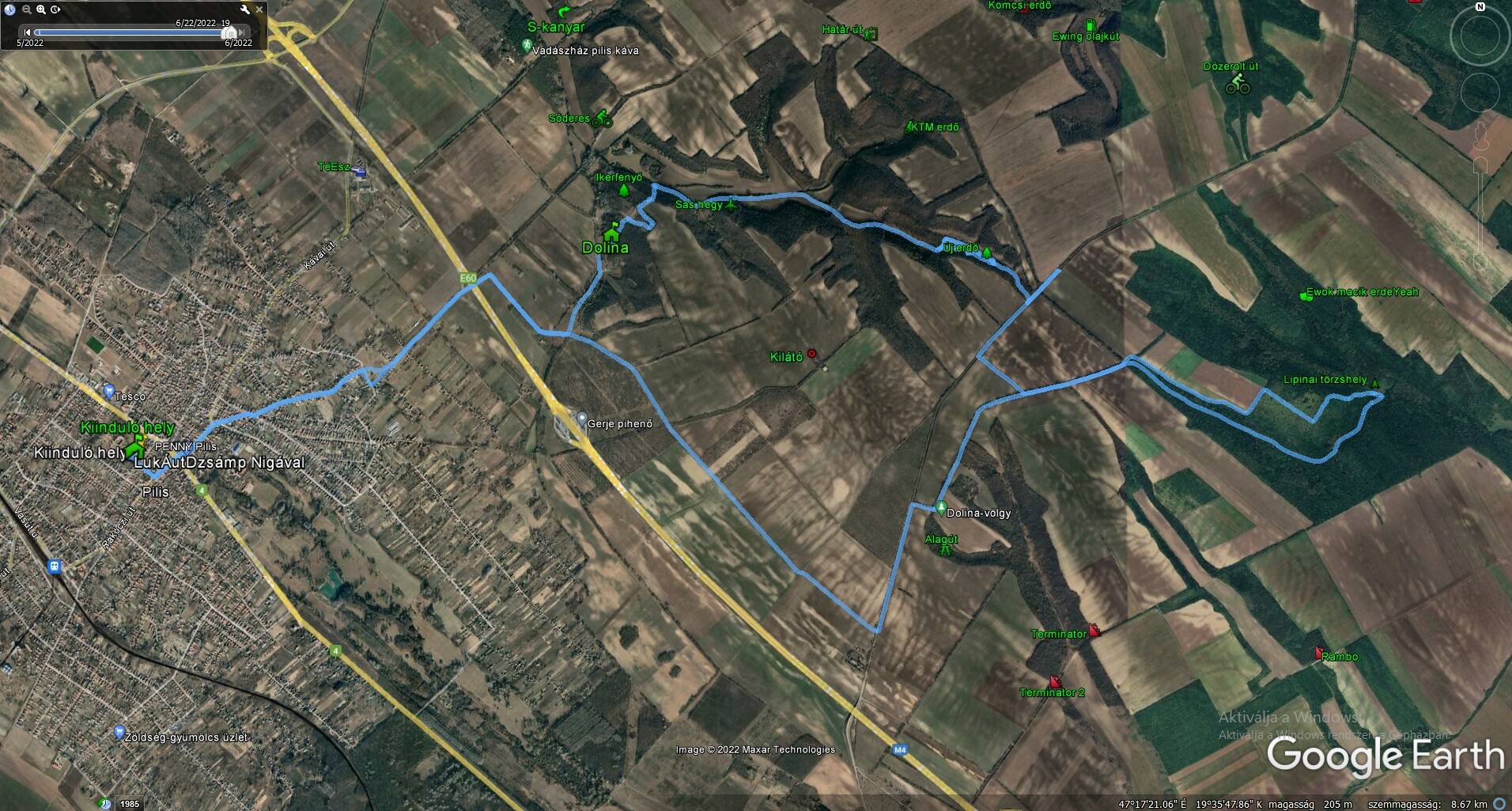
Task: Open the Dolina-völgy placemark
Action: (941, 506)
